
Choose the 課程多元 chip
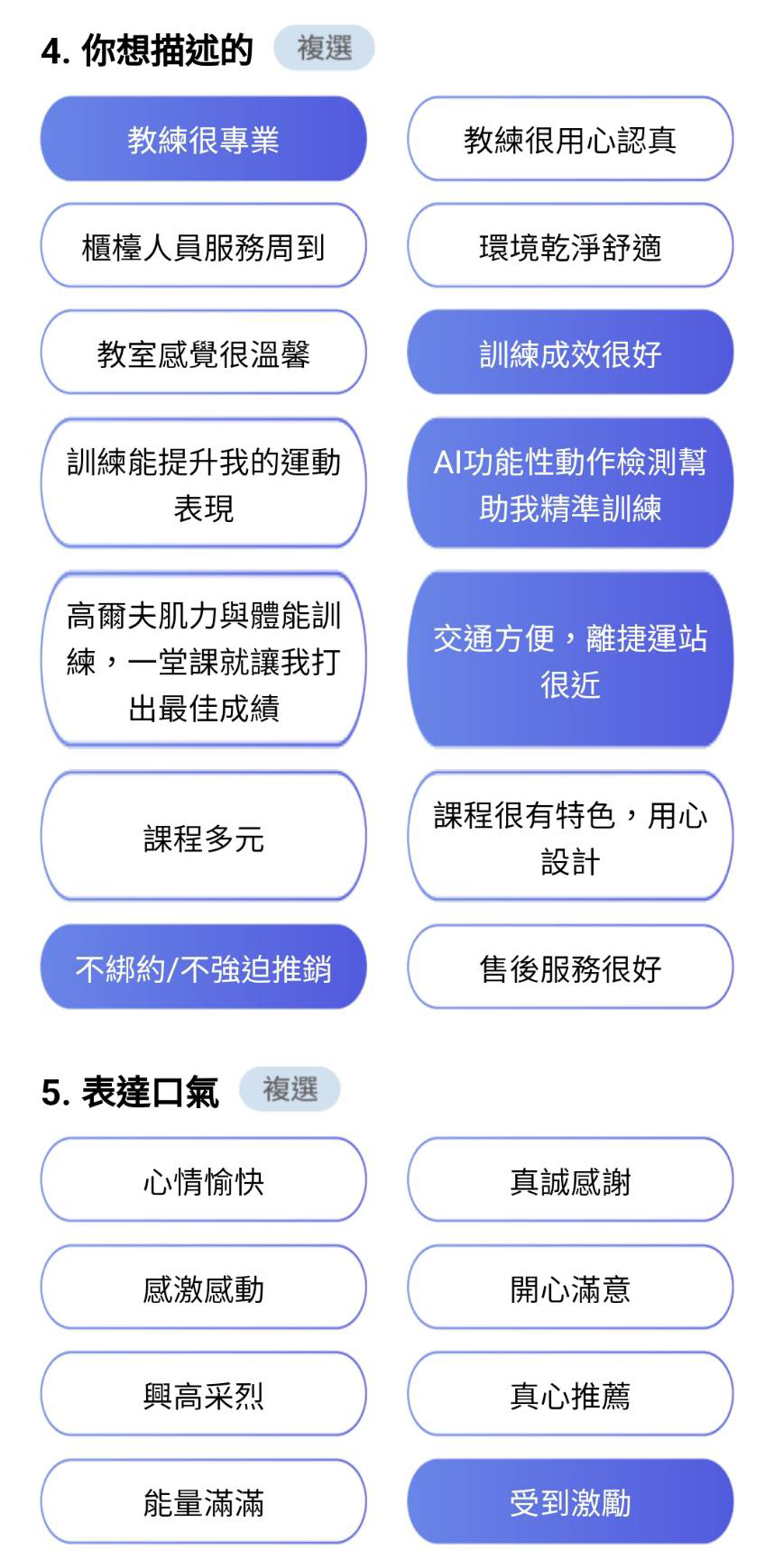(x=203, y=838)
